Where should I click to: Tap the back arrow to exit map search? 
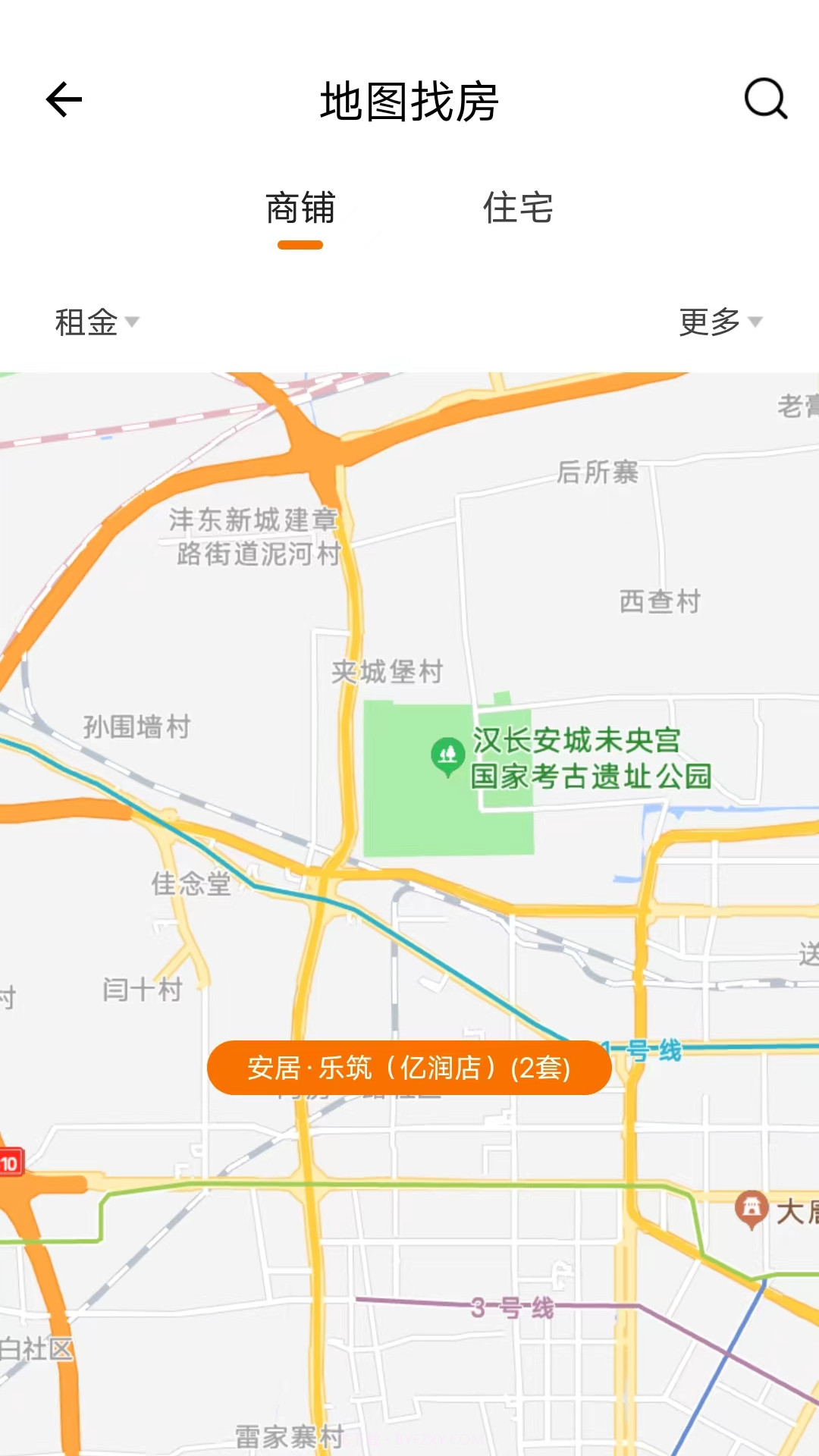coord(62,99)
